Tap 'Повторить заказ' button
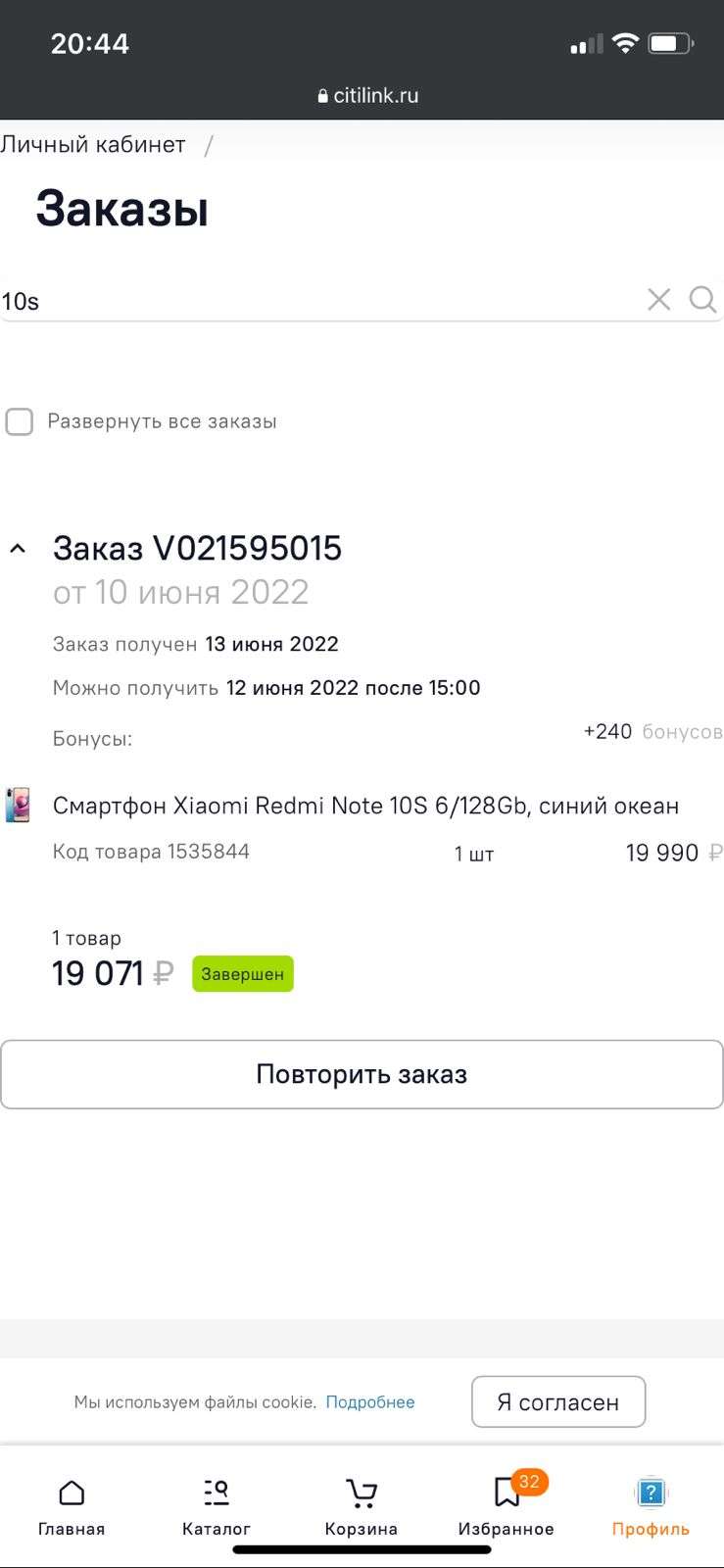 point(362,1074)
